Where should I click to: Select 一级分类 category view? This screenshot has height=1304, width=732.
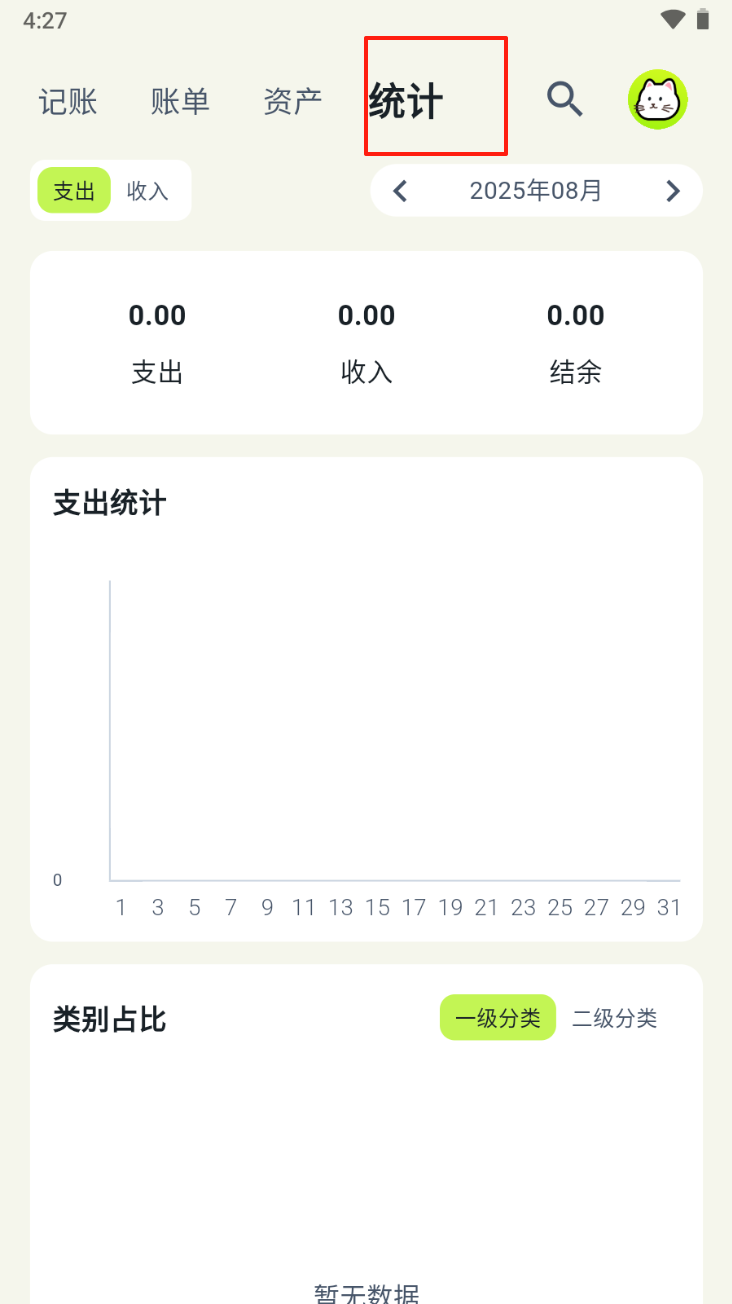498,1018
